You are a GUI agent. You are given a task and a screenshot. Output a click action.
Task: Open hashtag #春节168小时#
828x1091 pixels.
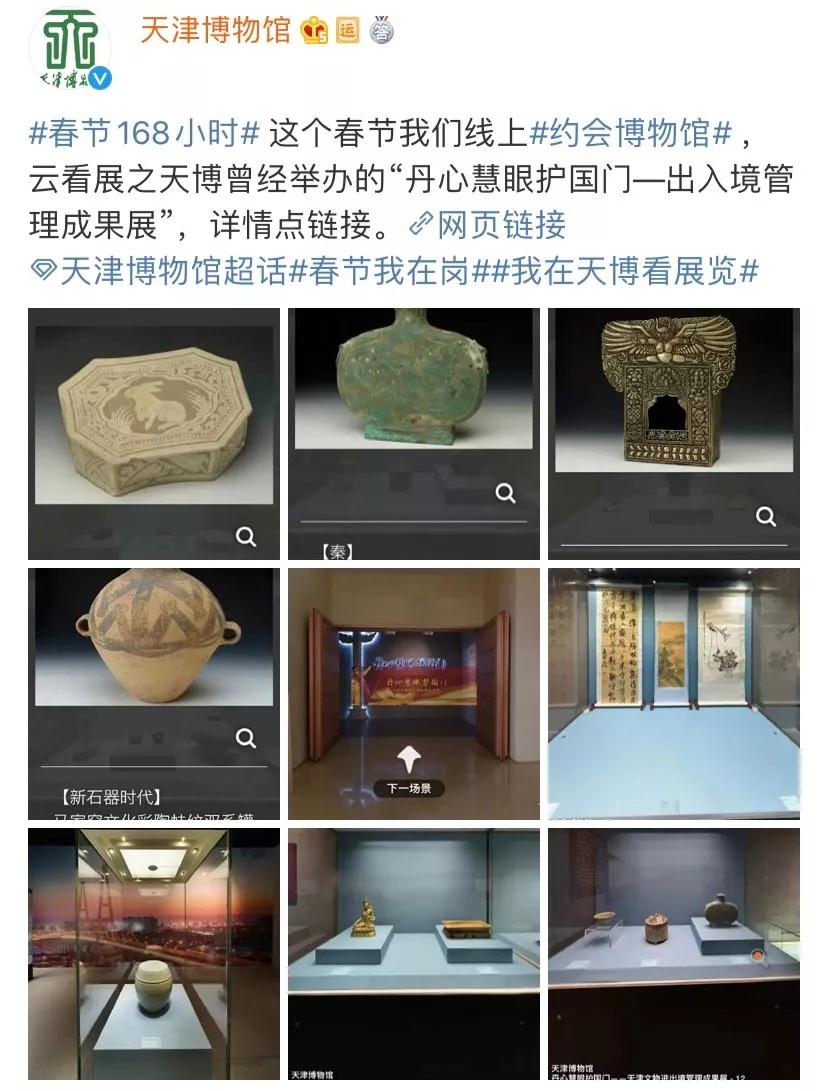[x=145, y=132]
